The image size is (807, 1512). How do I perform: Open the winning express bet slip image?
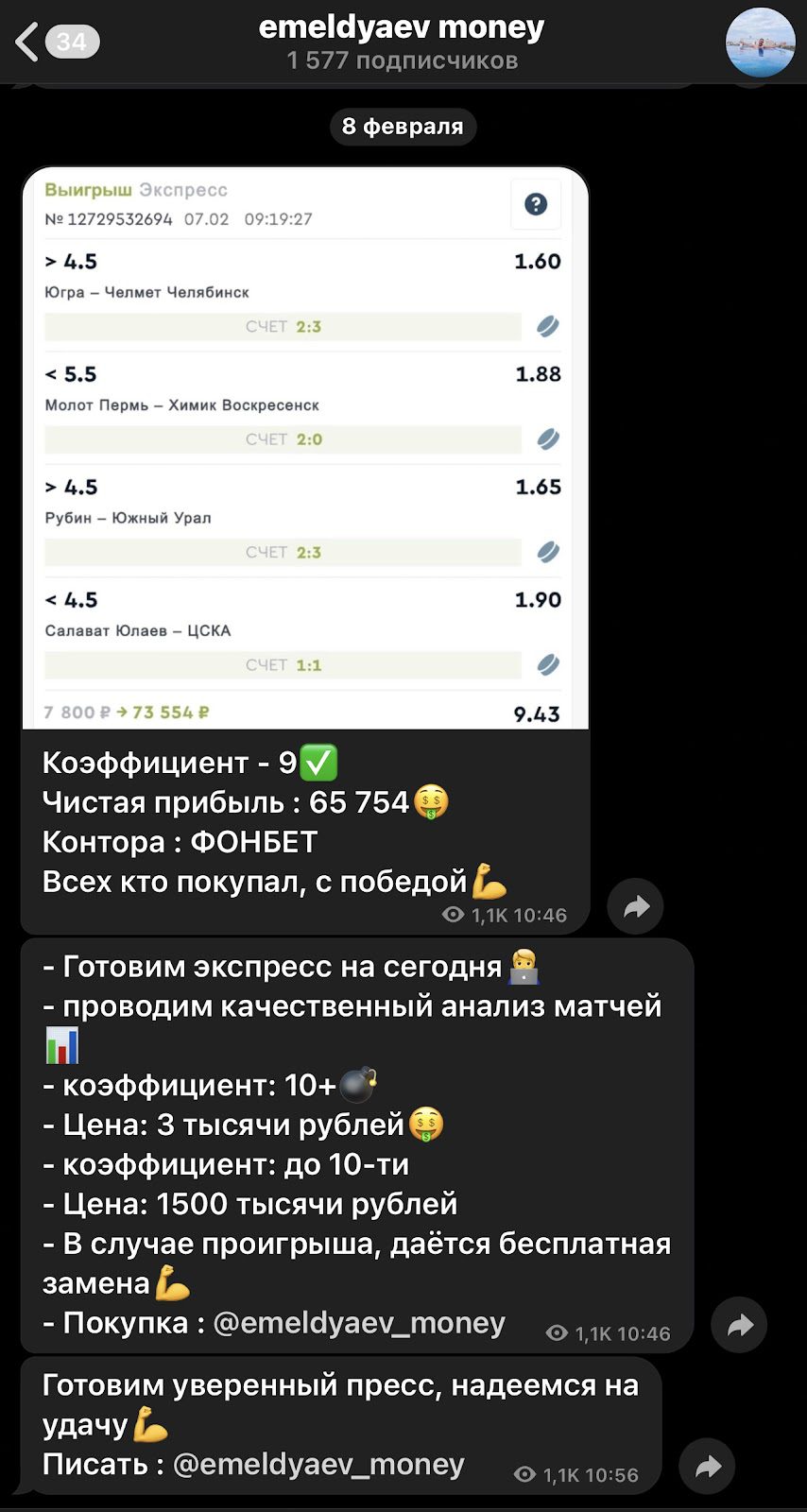click(x=305, y=448)
